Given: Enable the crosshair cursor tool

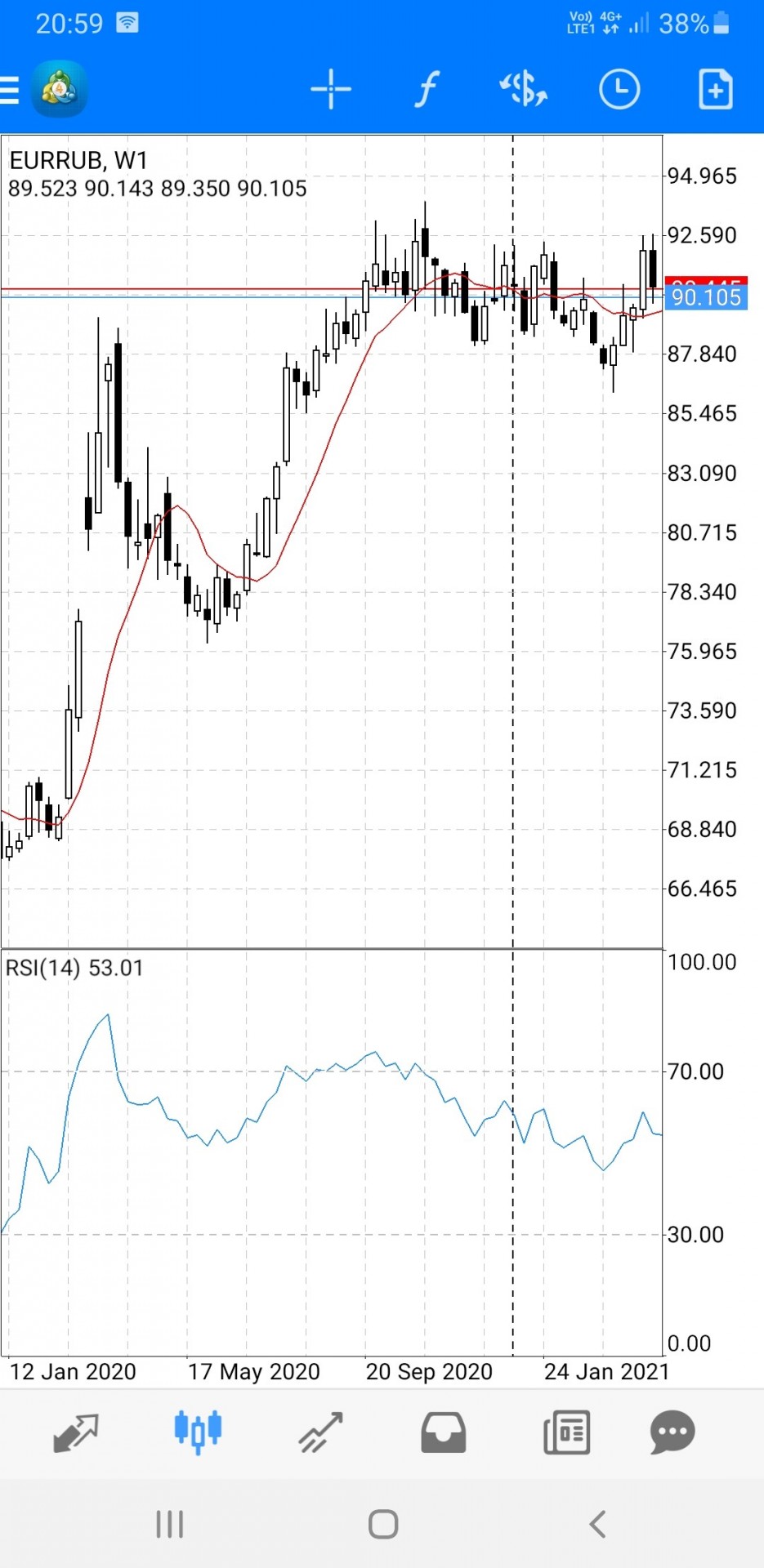Looking at the screenshot, I should pyautogui.click(x=331, y=90).
